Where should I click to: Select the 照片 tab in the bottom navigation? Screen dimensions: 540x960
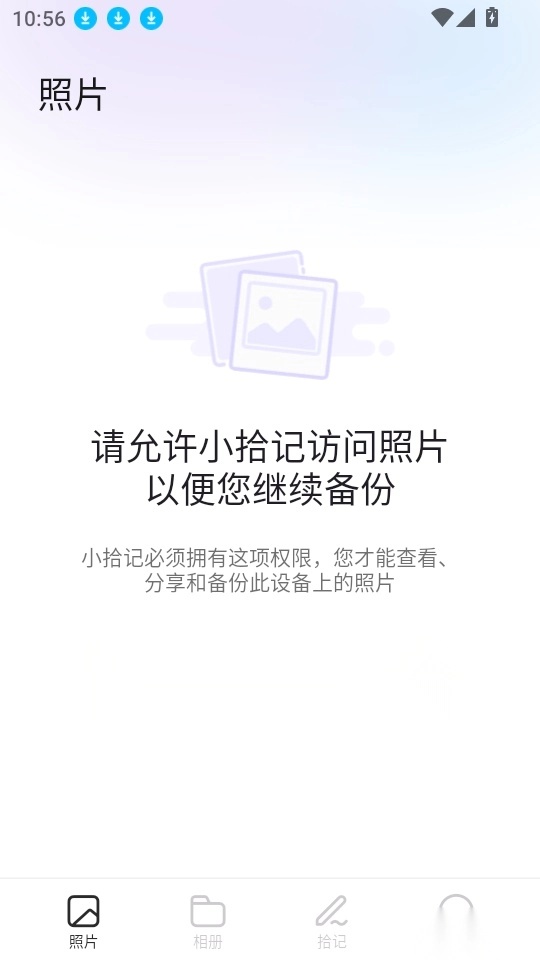point(83,921)
